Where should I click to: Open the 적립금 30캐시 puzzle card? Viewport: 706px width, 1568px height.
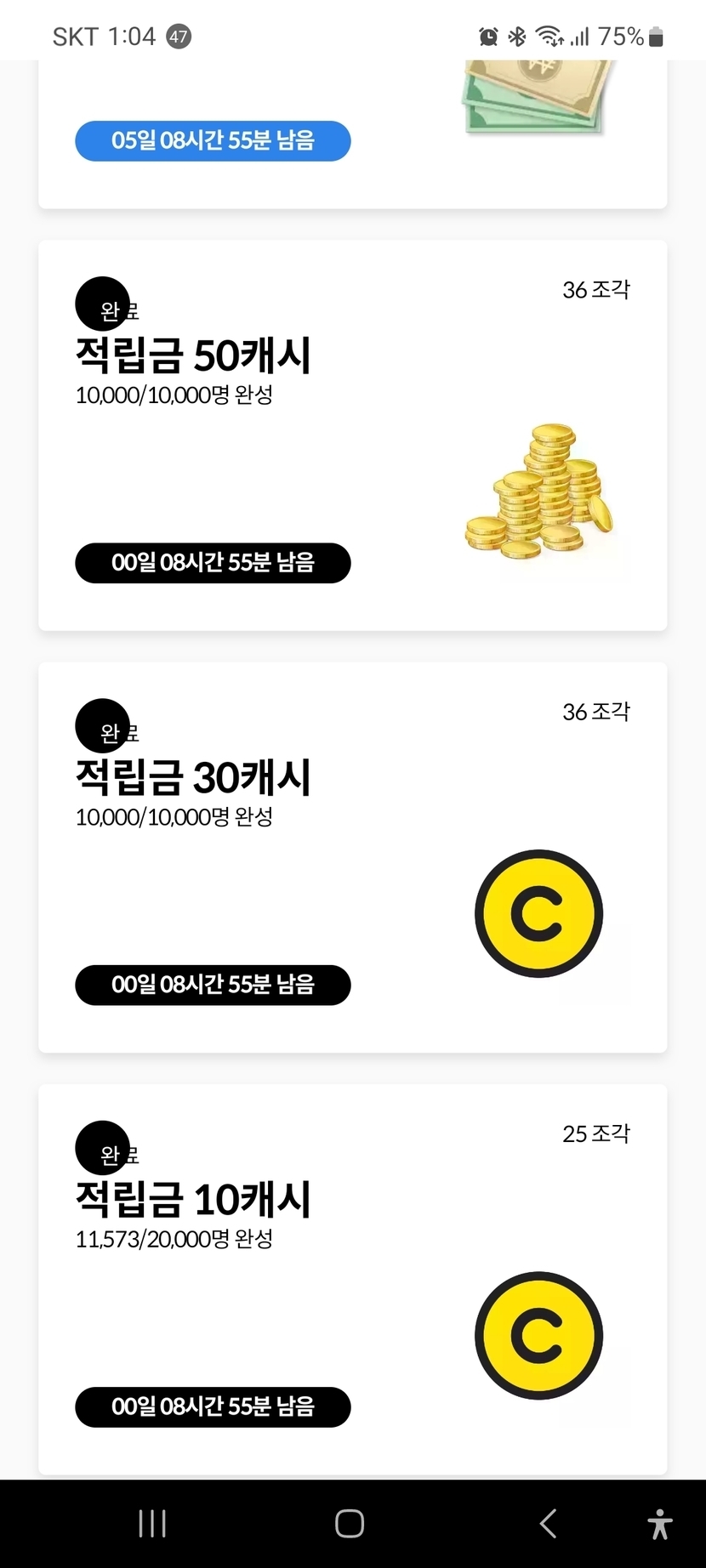click(x=352, y=857)
